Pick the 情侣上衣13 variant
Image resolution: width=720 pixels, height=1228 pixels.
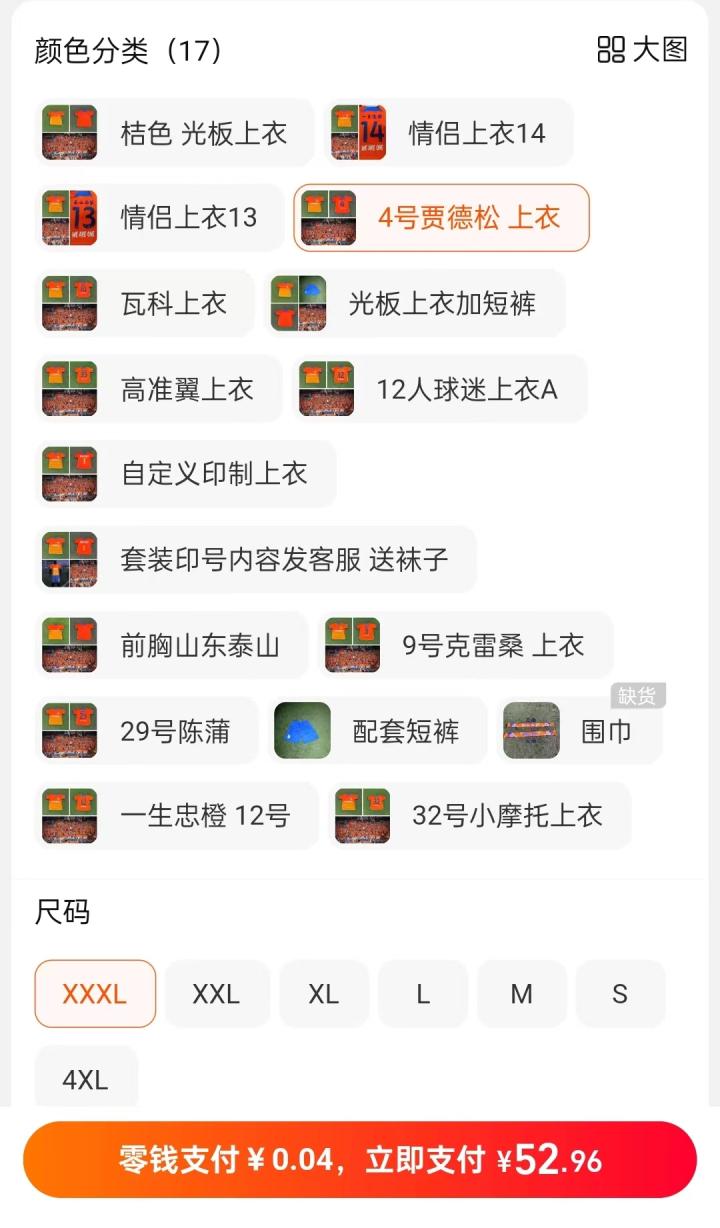[x=160, y=218]
